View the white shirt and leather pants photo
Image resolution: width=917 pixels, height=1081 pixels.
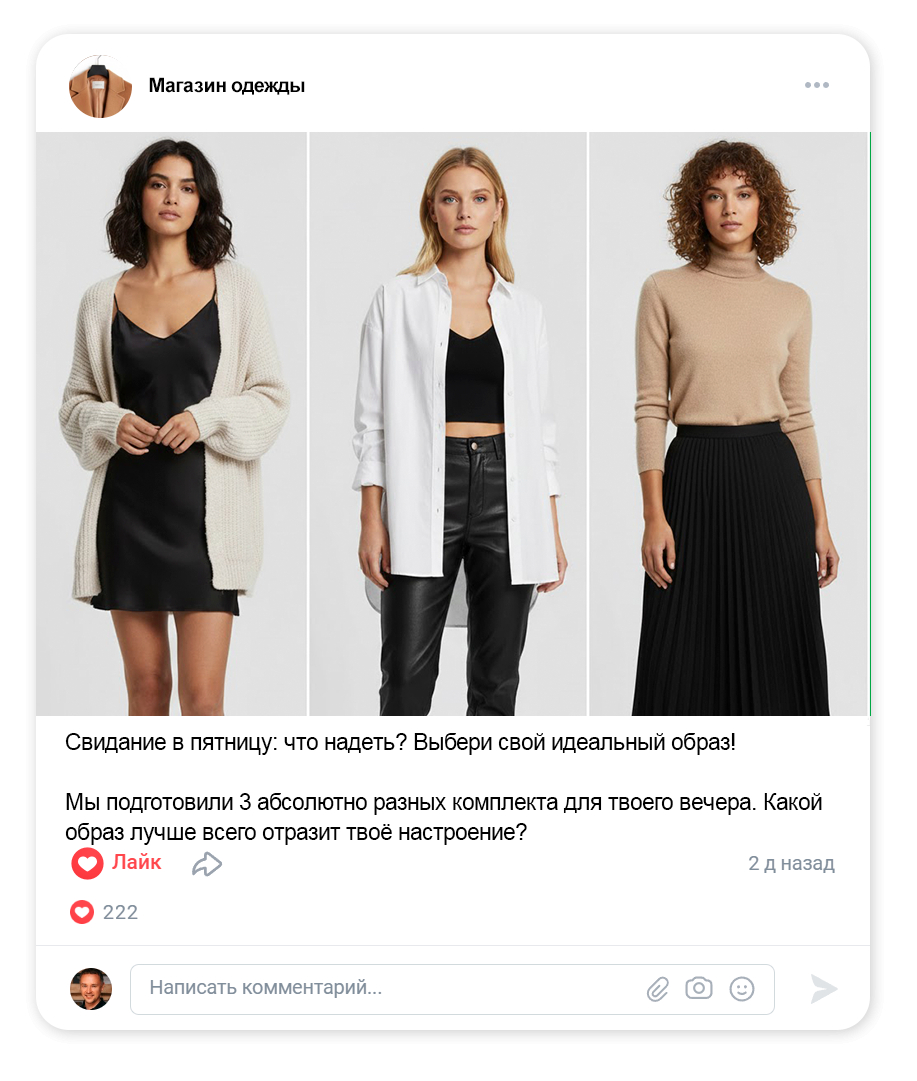click(447, 423)
